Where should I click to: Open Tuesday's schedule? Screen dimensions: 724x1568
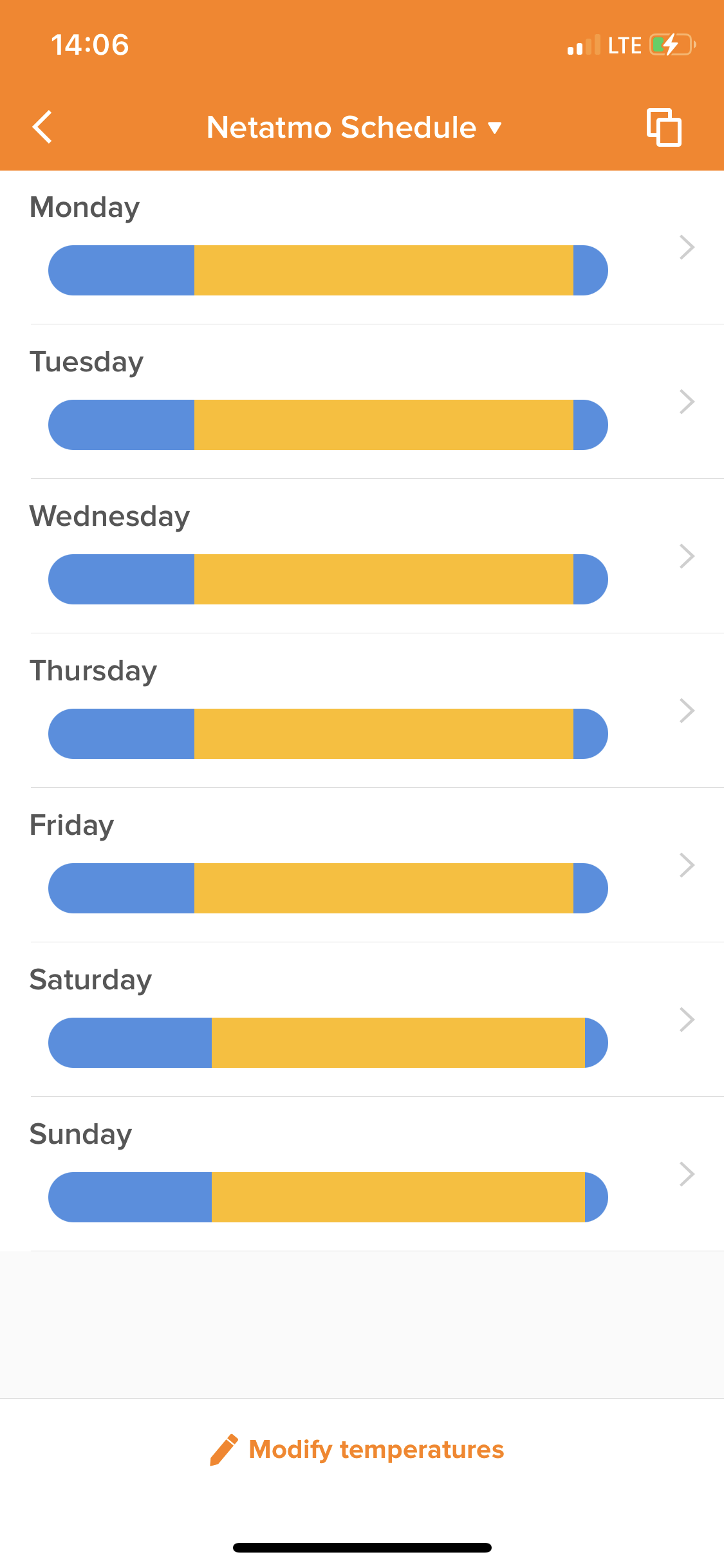pyautogui.click(x=362, y=402)
